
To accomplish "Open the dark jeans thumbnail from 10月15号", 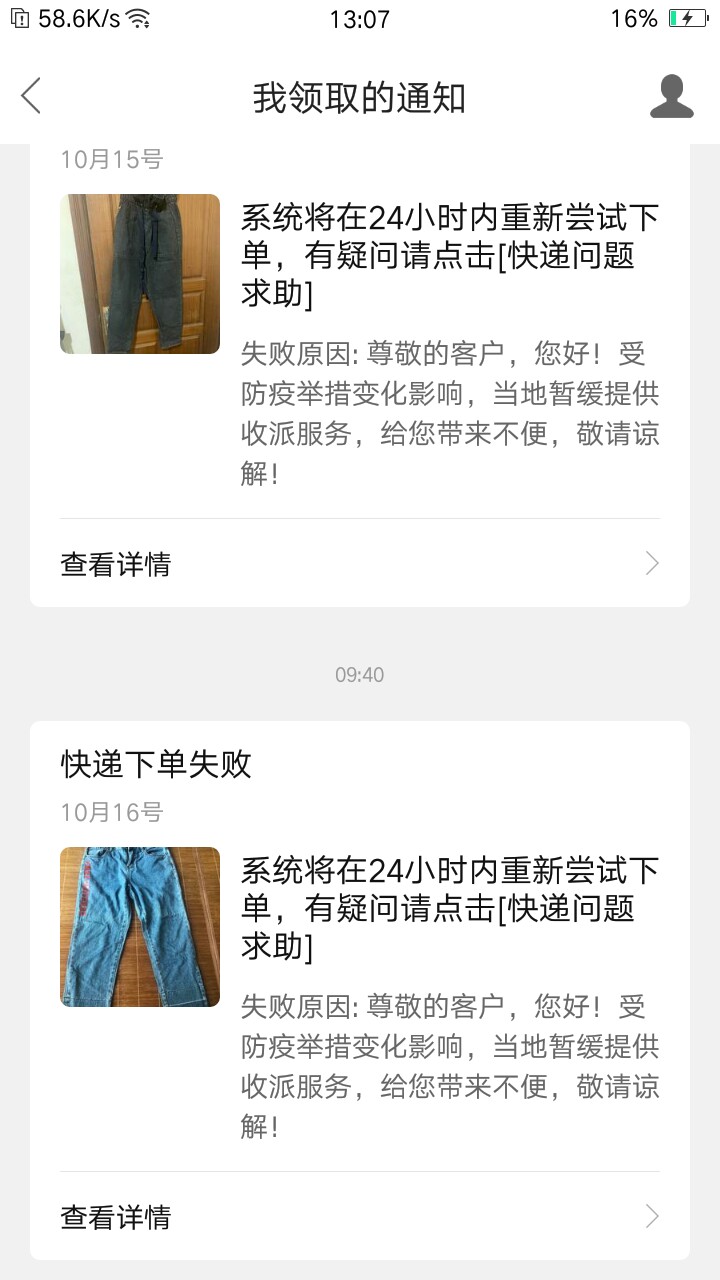I will pos(140,274).
